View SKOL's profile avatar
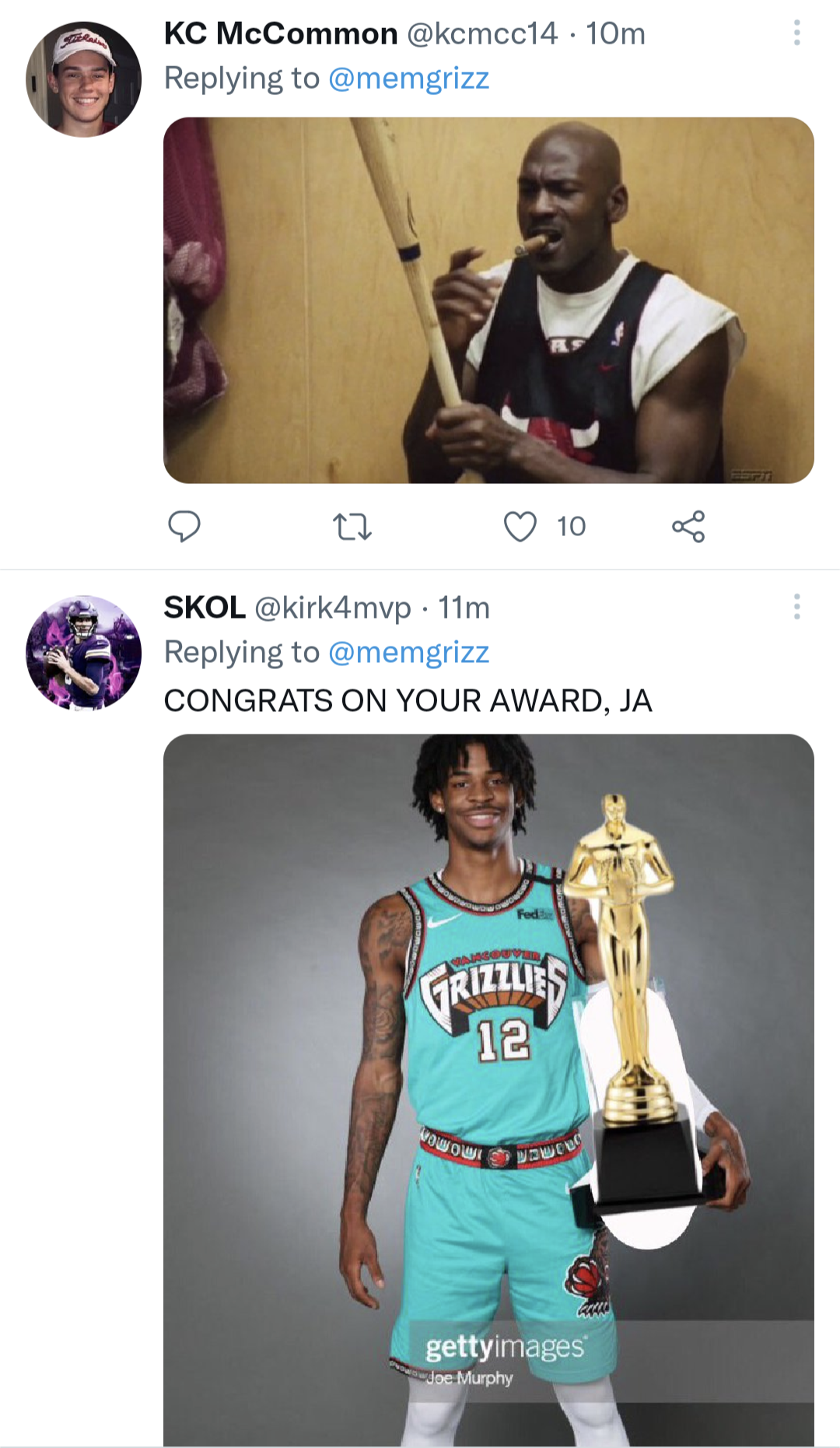Screen dimensions: 840x1448 tap(83, 653)
